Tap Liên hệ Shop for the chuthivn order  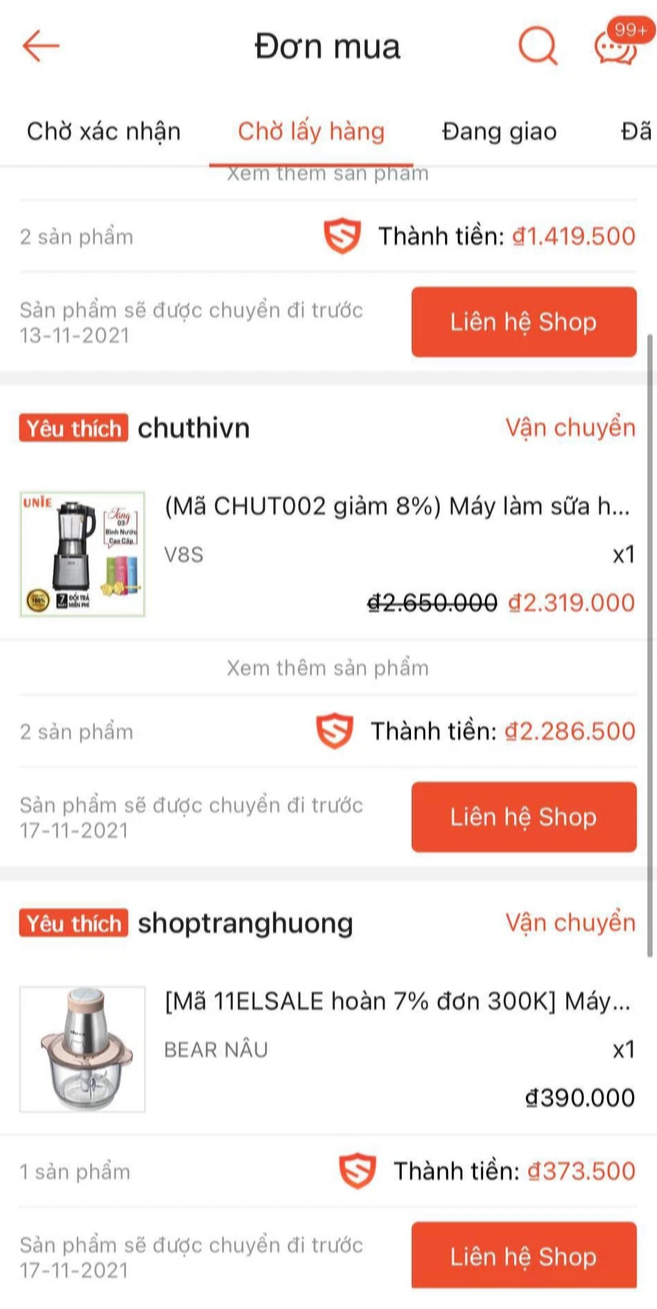(x=523, y=817)
